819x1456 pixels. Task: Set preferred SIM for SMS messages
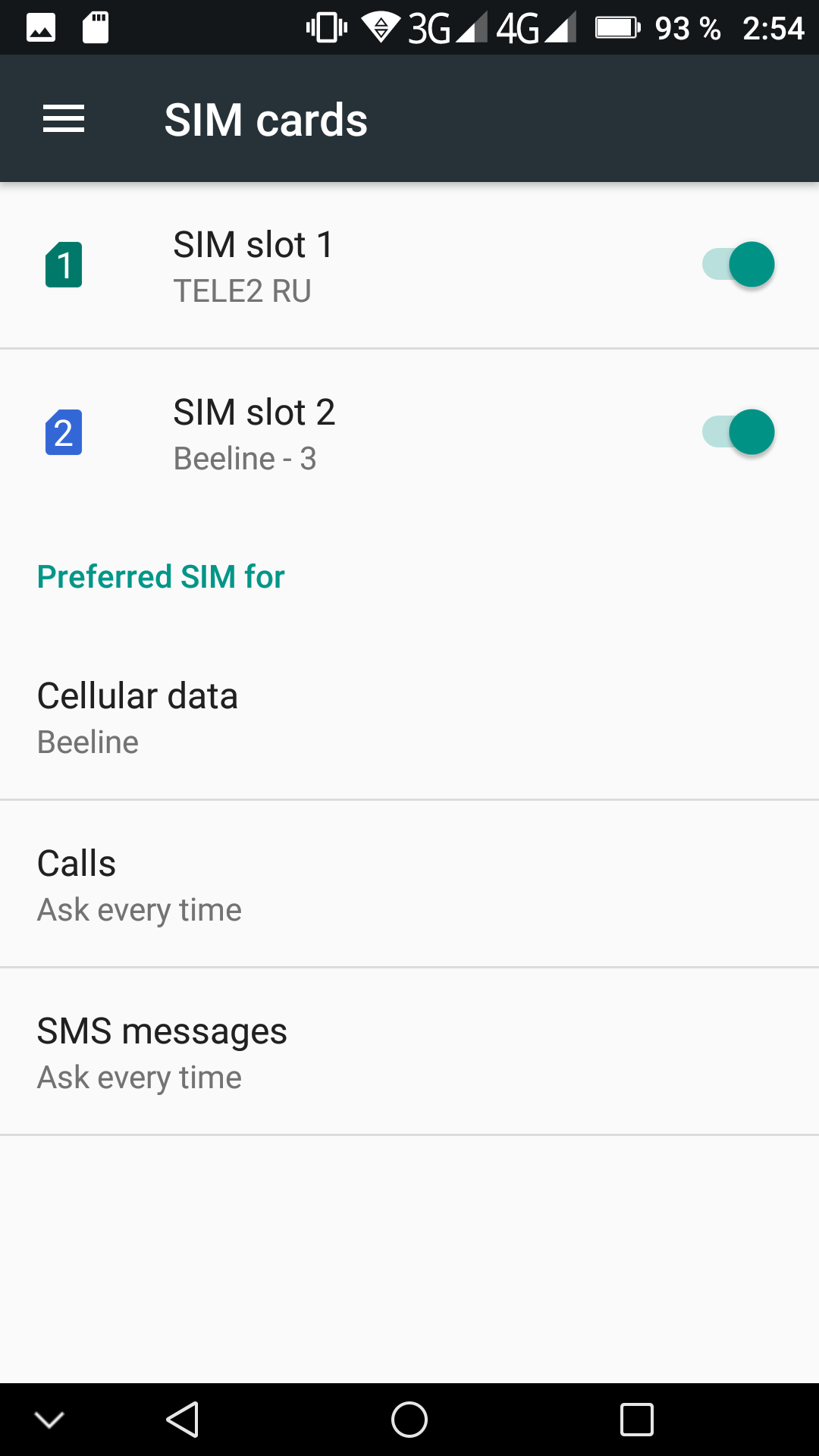[x=409, y=1052]
